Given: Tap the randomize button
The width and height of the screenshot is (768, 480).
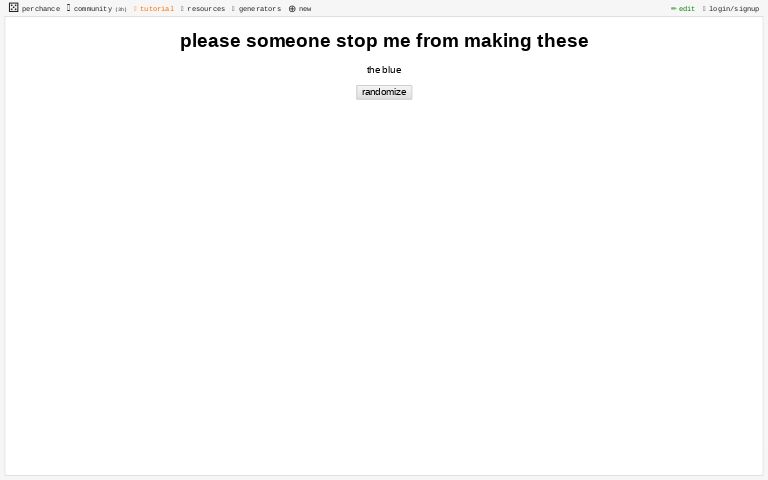Looking at the screenshot, I should pos(384,92).
